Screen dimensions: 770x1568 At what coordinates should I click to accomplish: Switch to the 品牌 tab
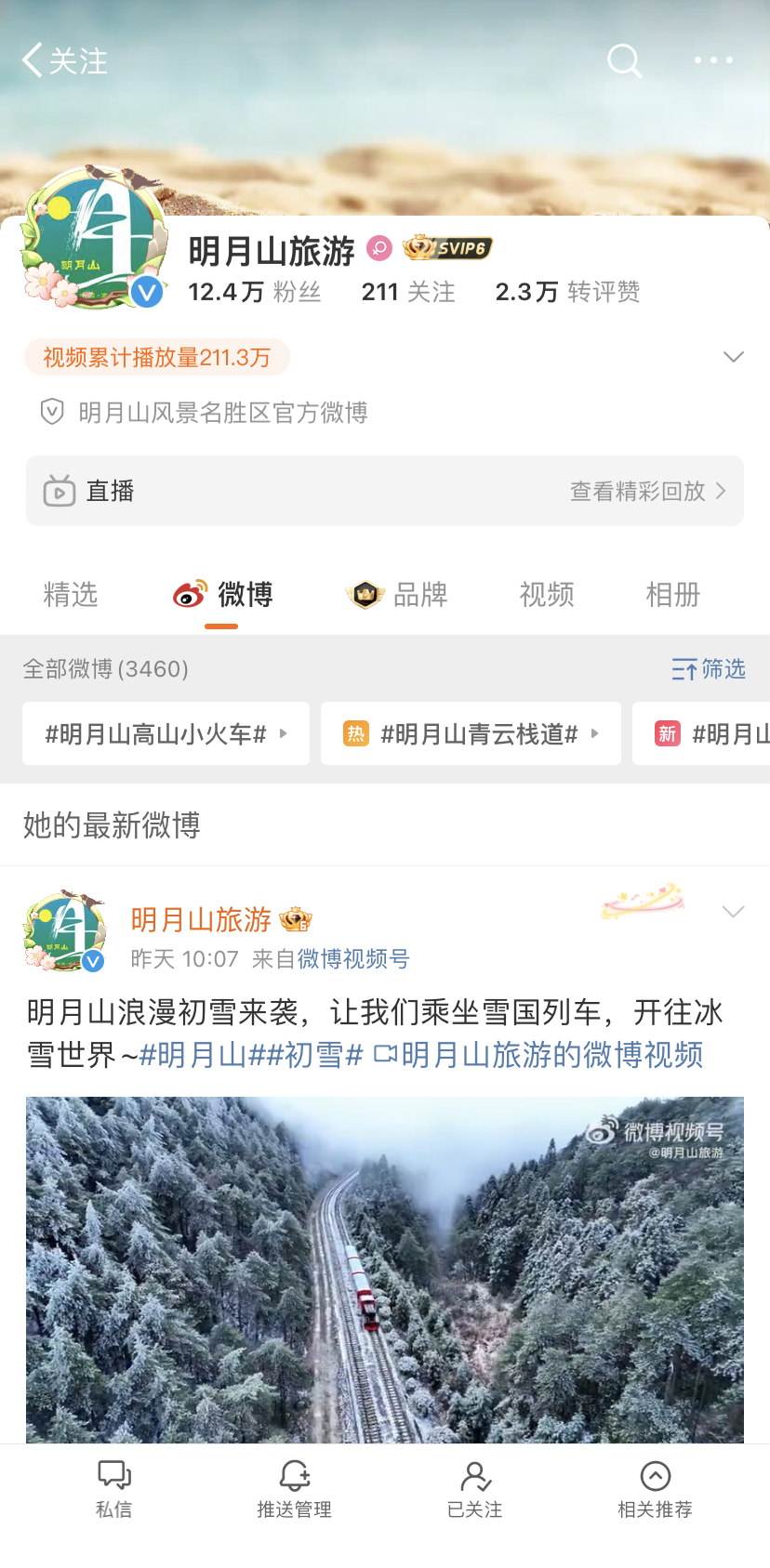tap(398, 595)
